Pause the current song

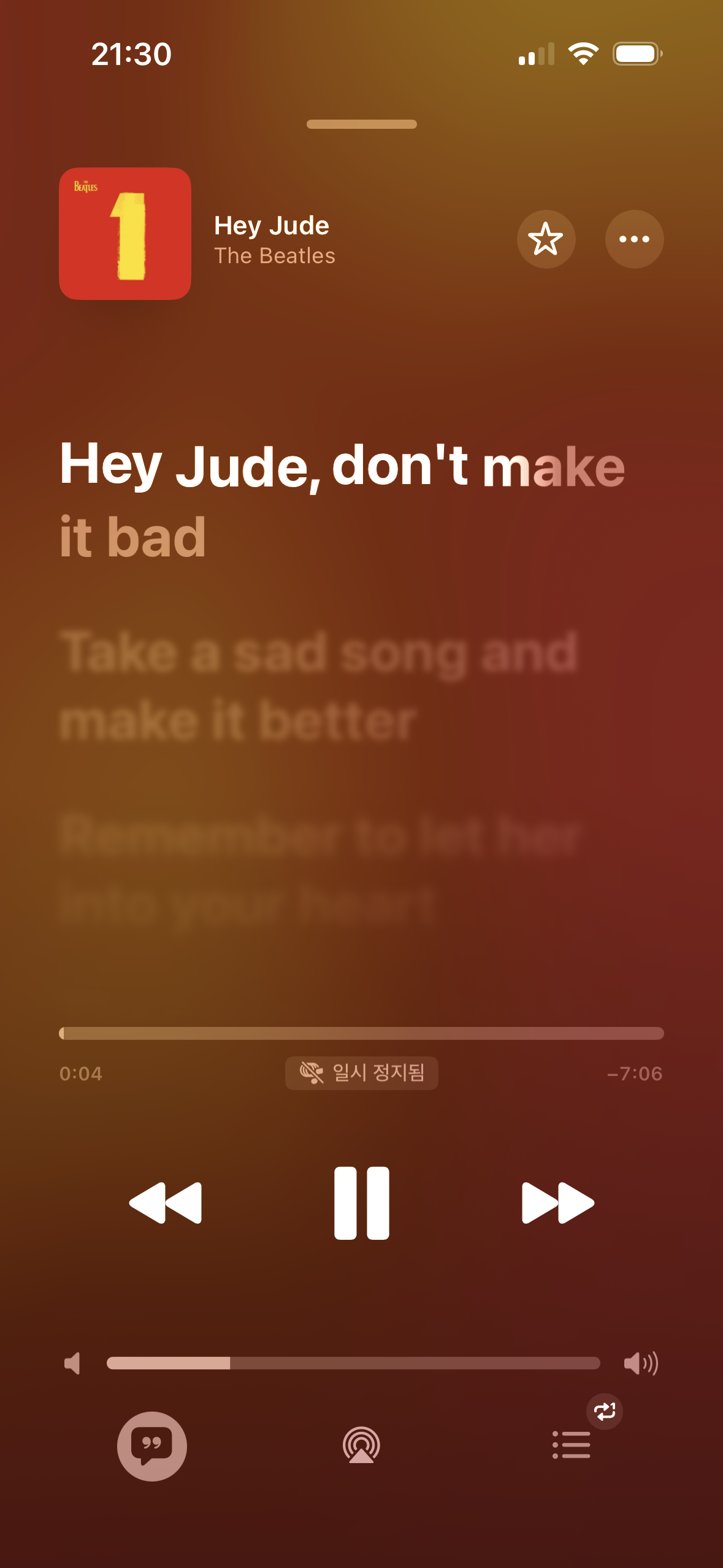[361, 1202]
